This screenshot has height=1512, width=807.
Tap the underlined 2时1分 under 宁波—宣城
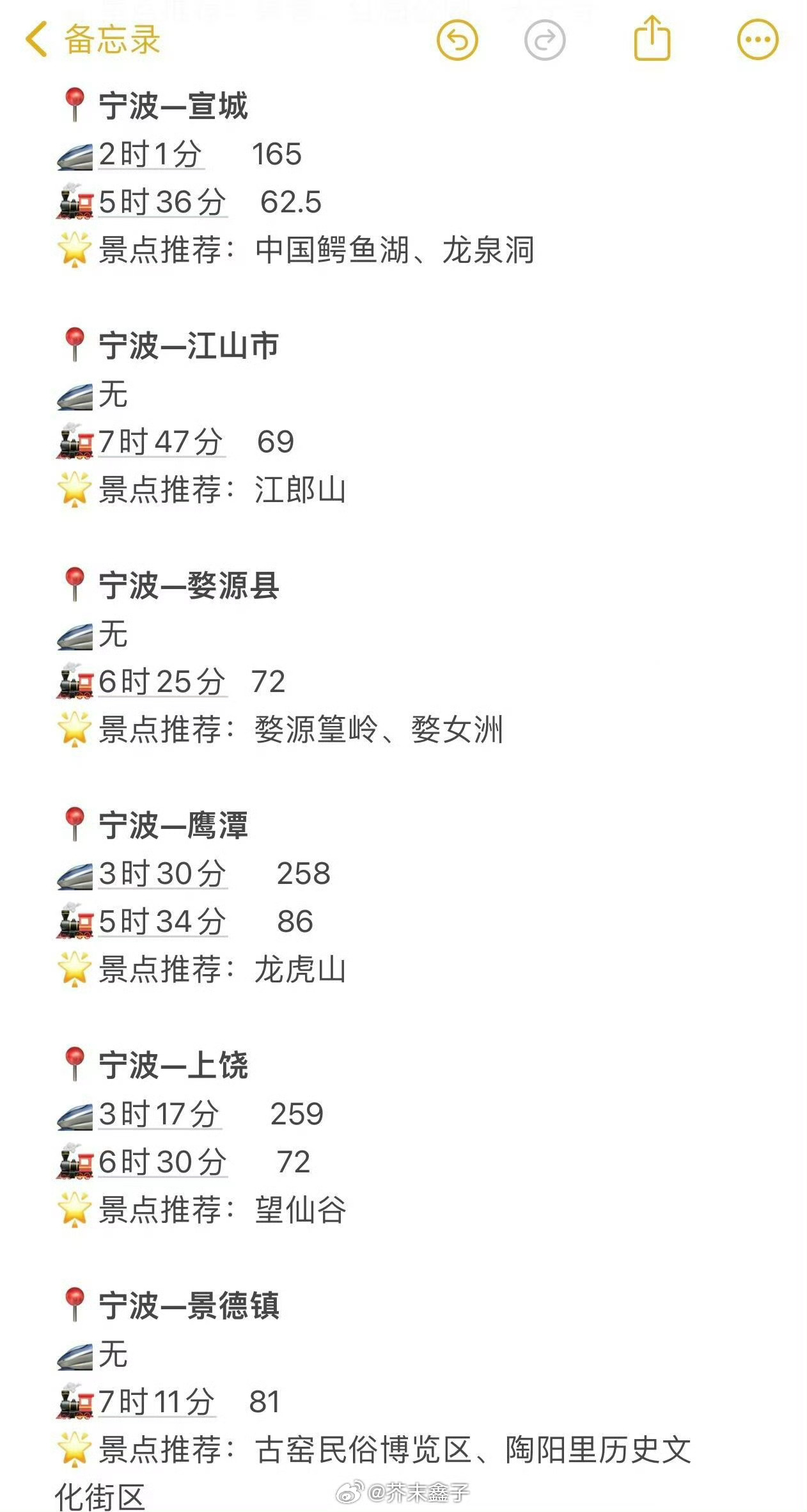pyautogui.click(x=151, y=154)
